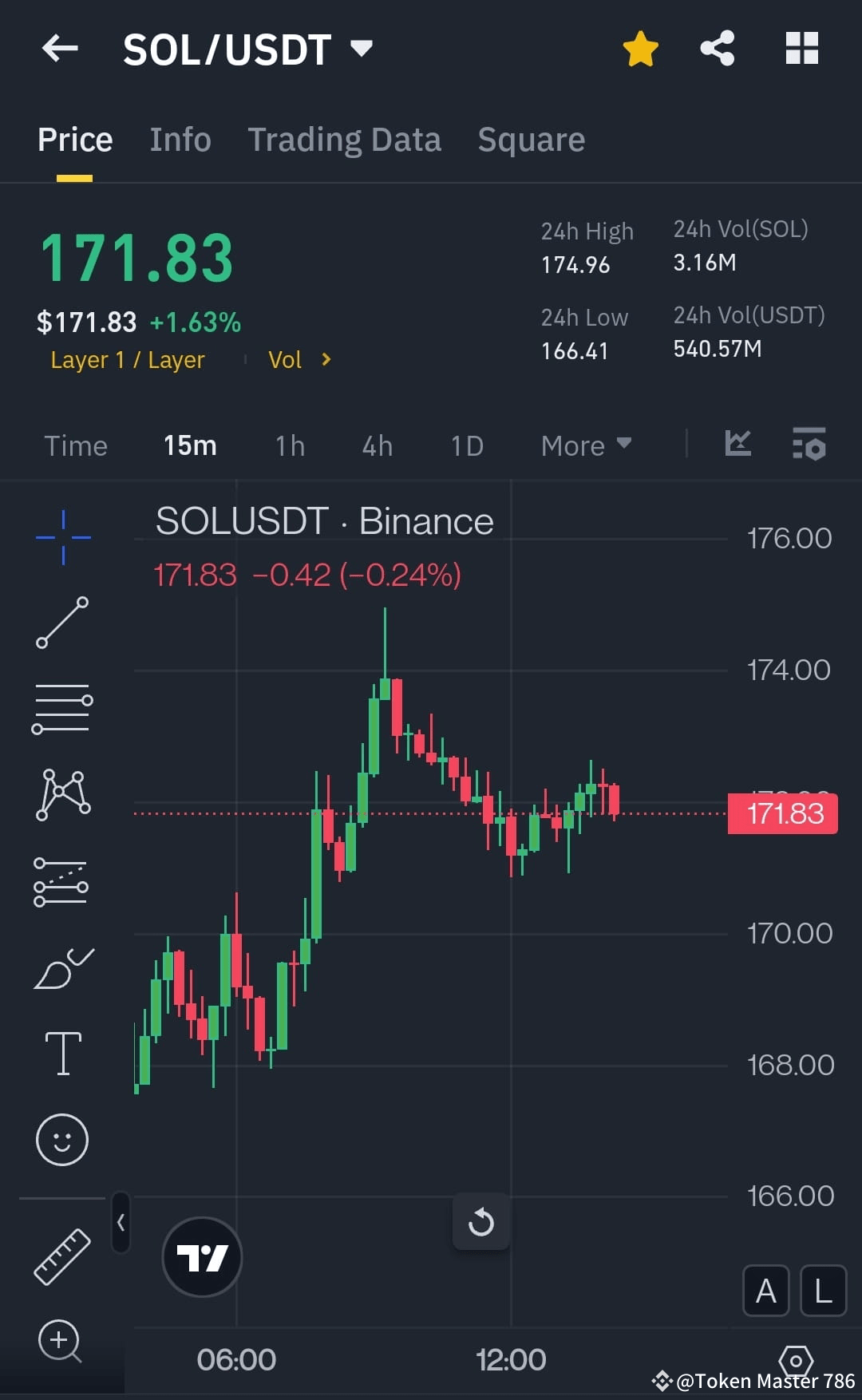
Task: Reset the chart view
Action: (x=481, y=1222)
